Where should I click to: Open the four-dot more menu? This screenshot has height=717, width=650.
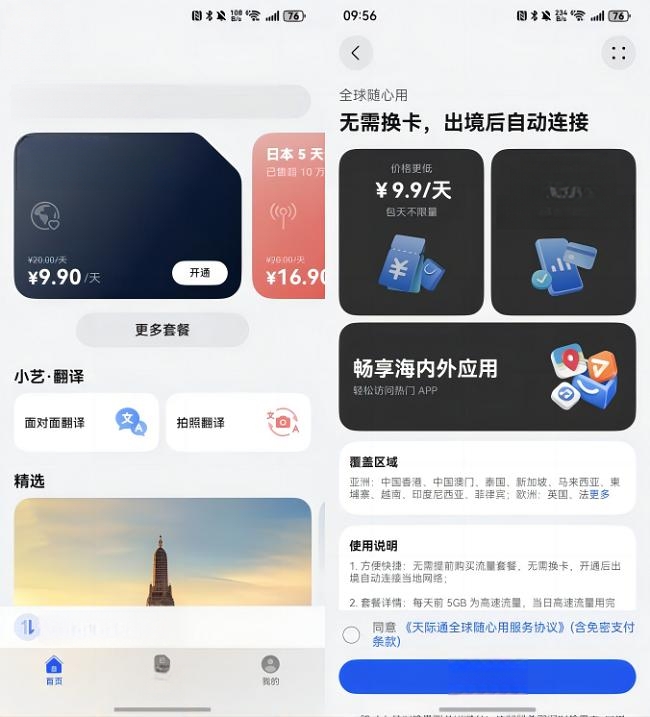(x=618, y=53)
